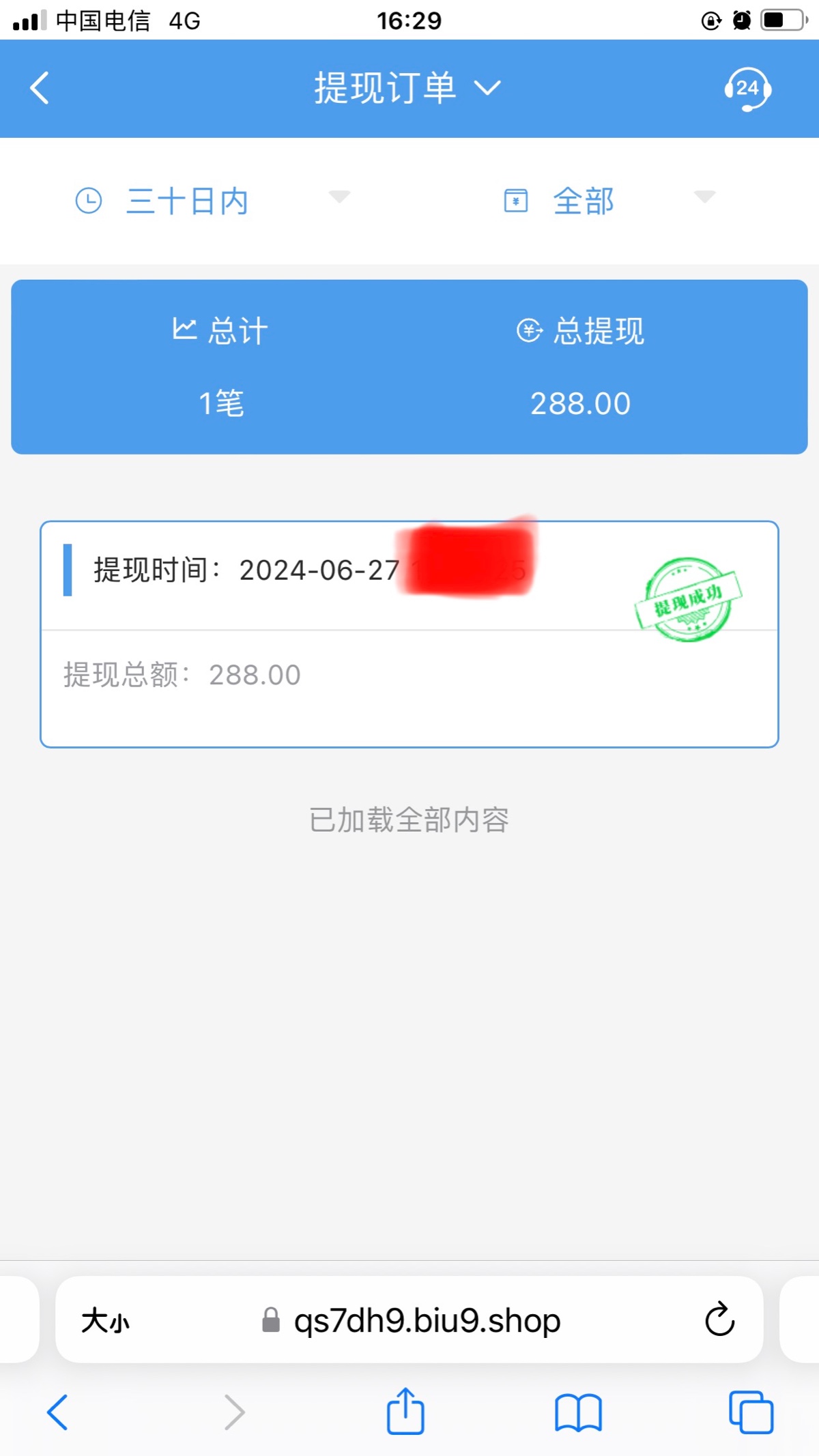This screenshot has width=819, height=1456.
Task: Navigate back in Safari toolbar
Action: click(57, 1411)
